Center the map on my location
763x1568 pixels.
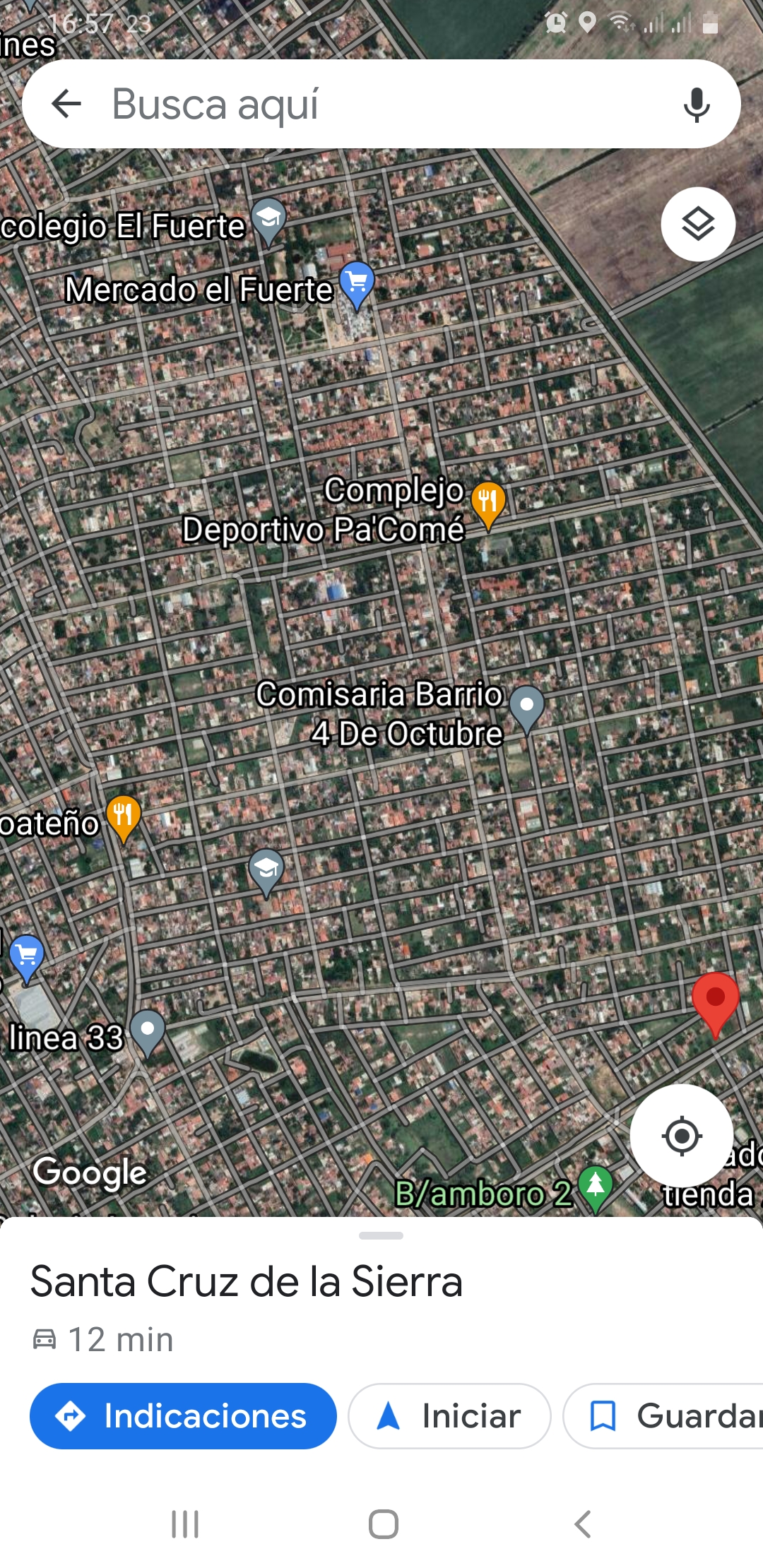tap(682, 1136)
